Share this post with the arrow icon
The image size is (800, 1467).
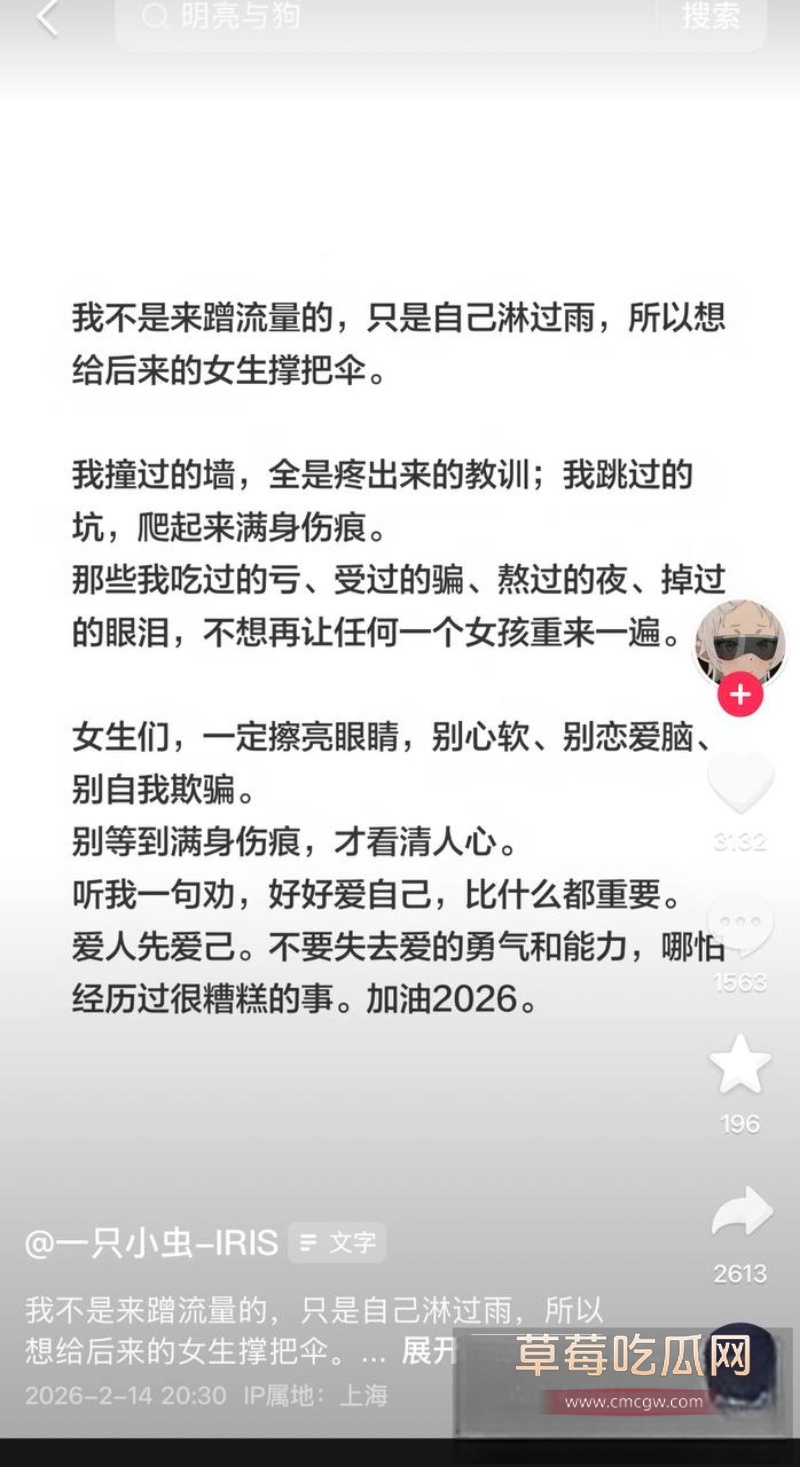741,1214
